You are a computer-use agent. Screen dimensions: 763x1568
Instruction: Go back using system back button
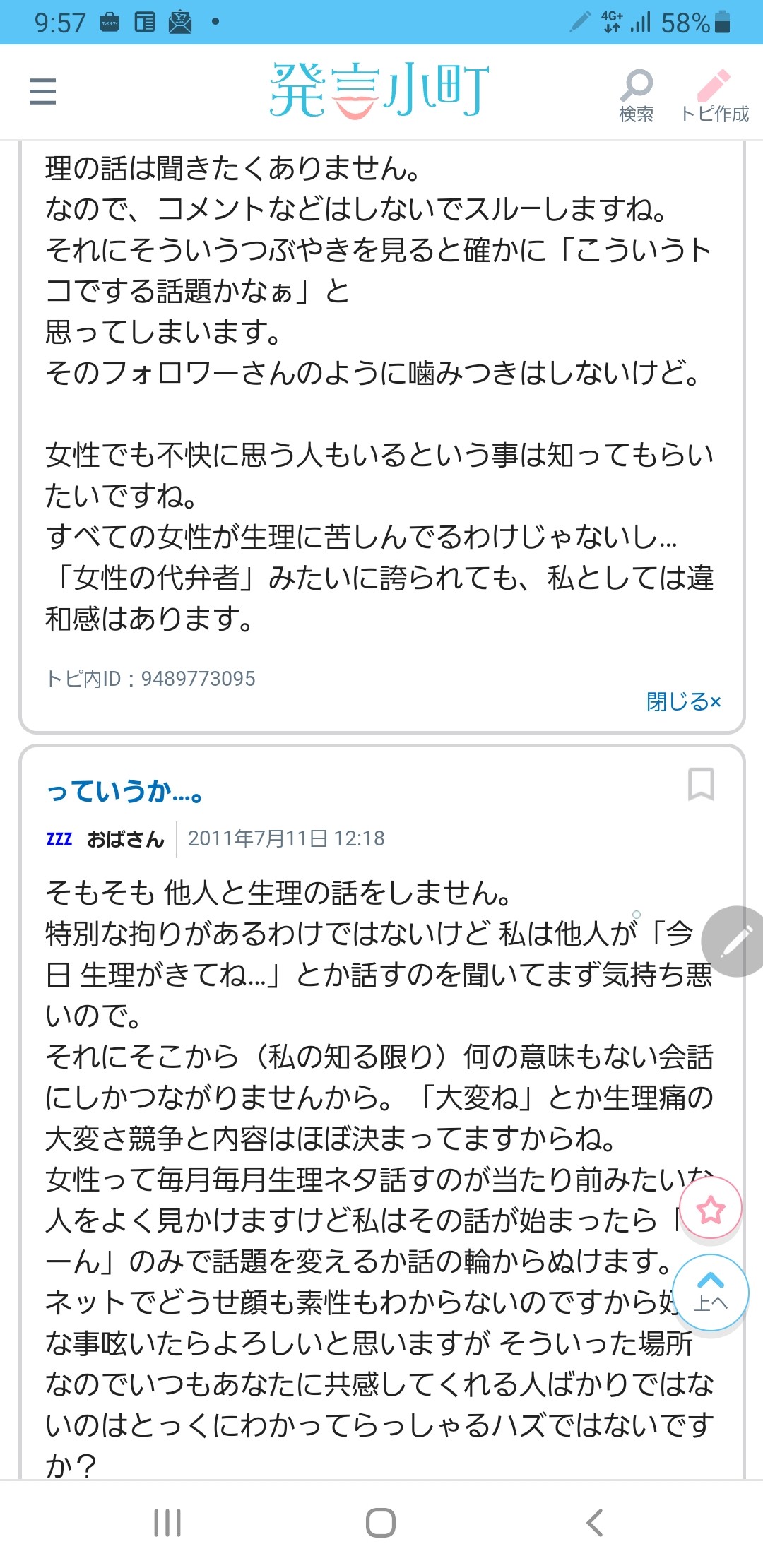tap(595, 1523)
